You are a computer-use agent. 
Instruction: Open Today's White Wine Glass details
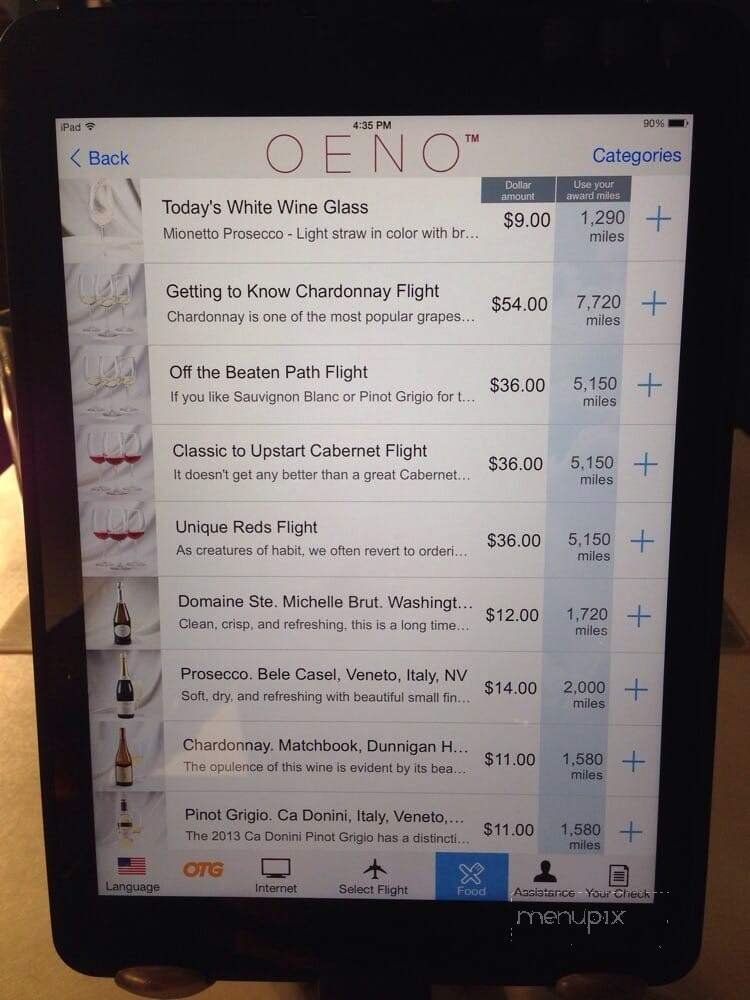(320, 219)
